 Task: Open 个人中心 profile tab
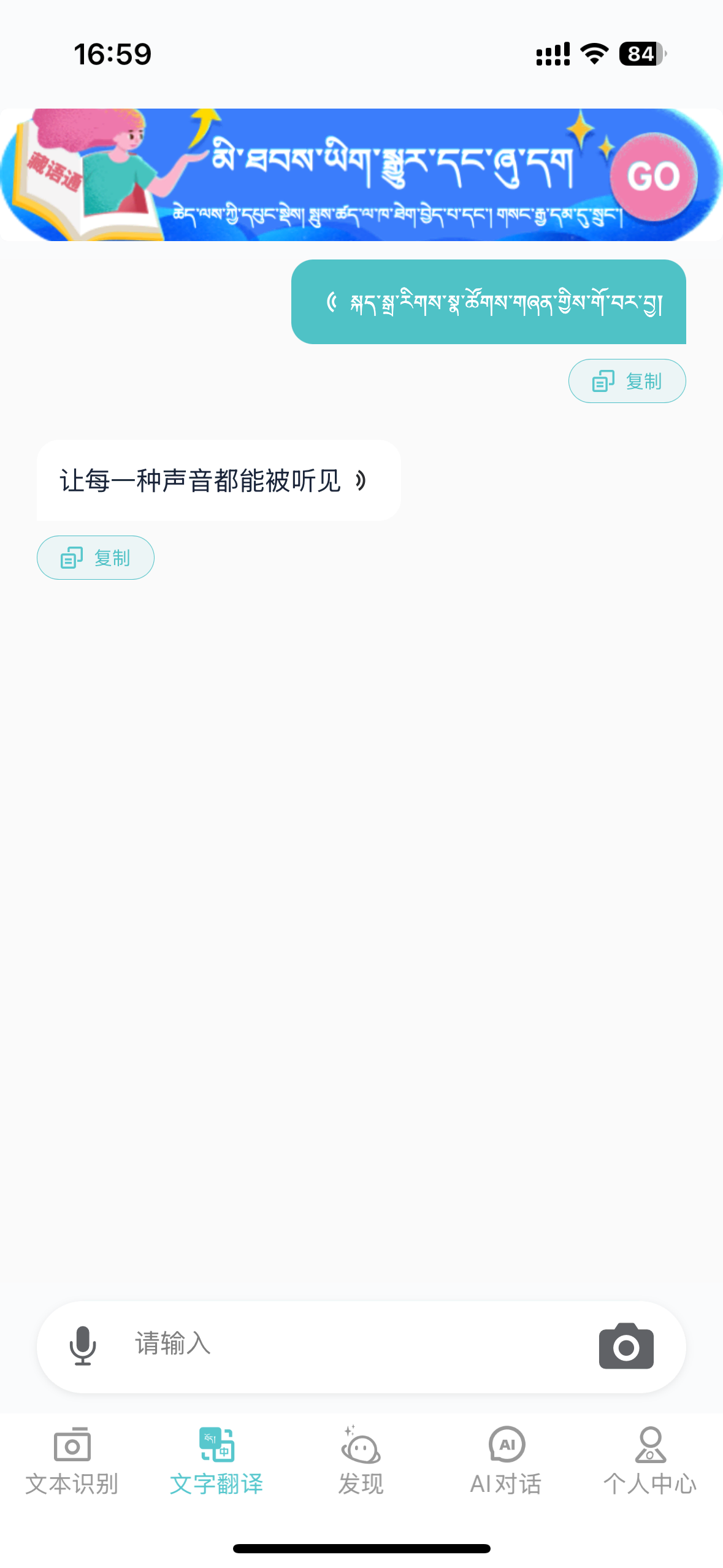click(x=650, y=1461)
